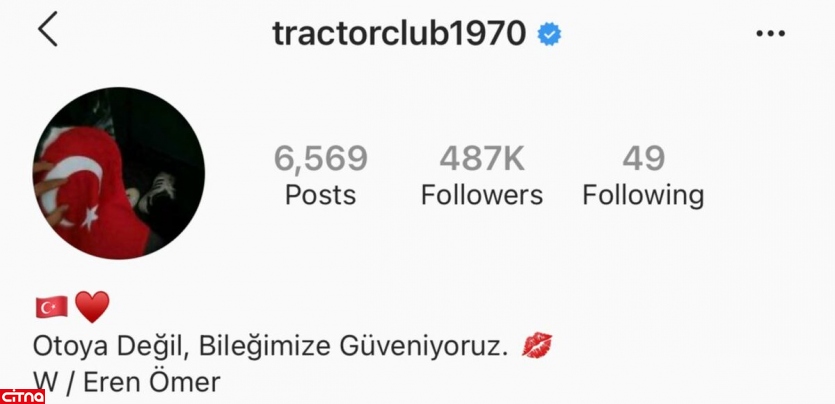Open the 49 Following list

643,175
